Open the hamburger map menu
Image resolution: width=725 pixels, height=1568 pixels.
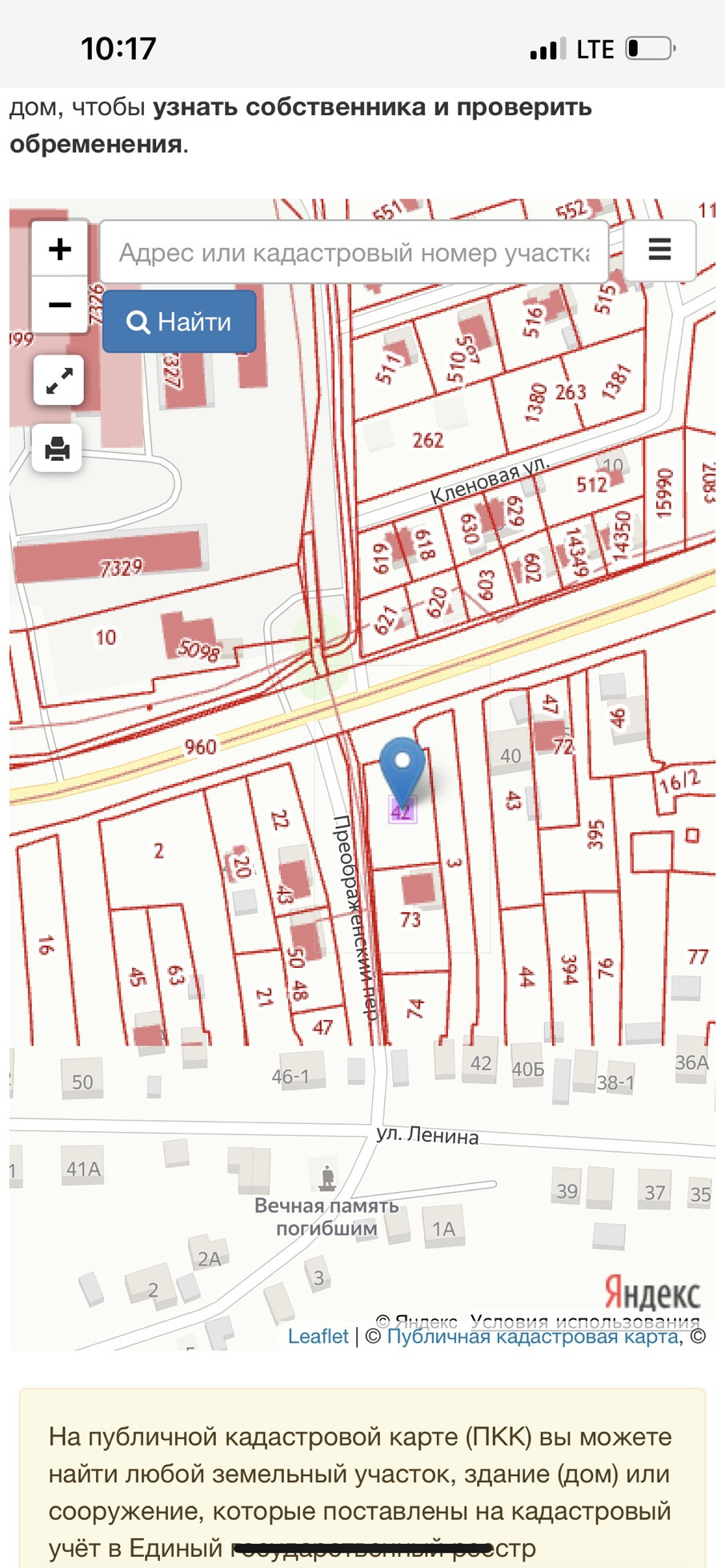click(659, 250)
